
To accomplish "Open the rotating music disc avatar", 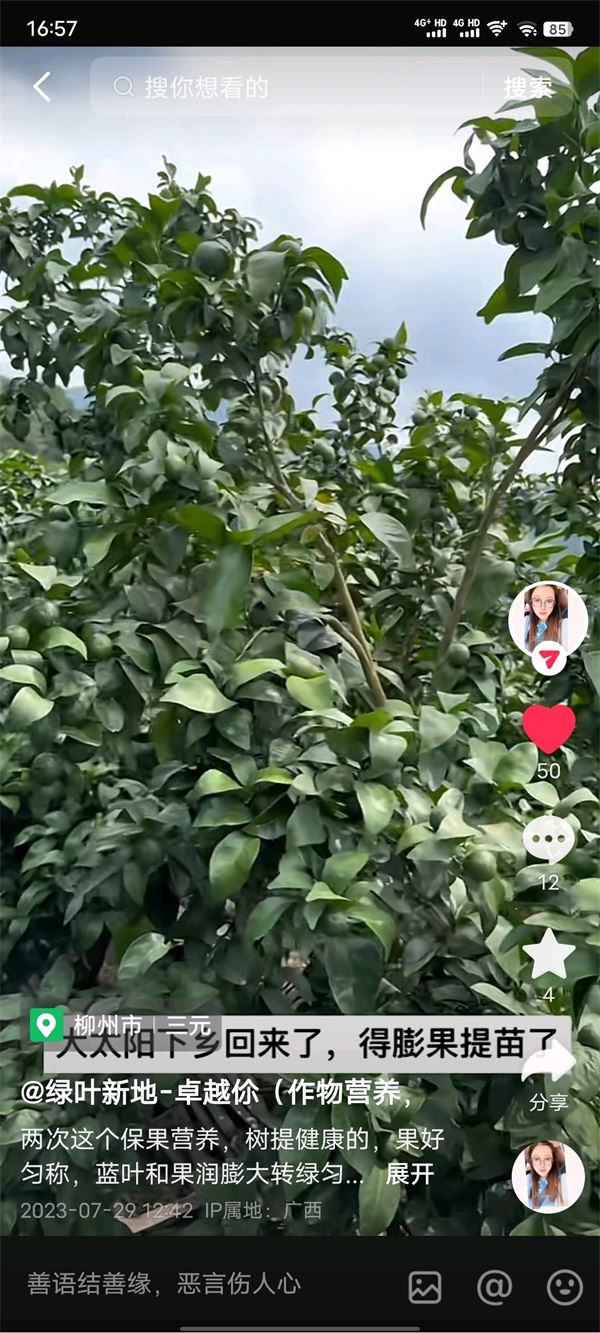I will coord(548,1177).
